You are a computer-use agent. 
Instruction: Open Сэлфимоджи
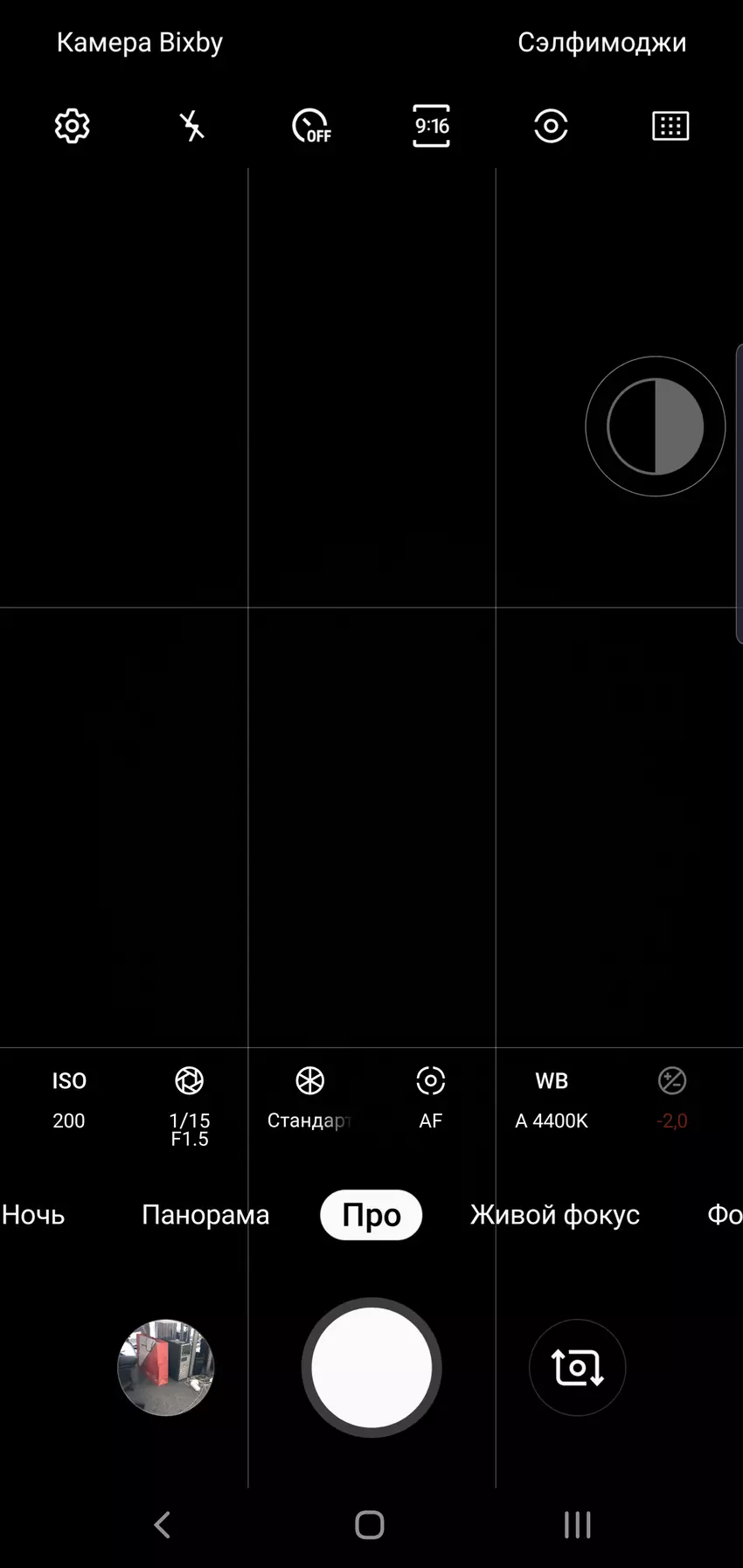(x=601, y=42)
